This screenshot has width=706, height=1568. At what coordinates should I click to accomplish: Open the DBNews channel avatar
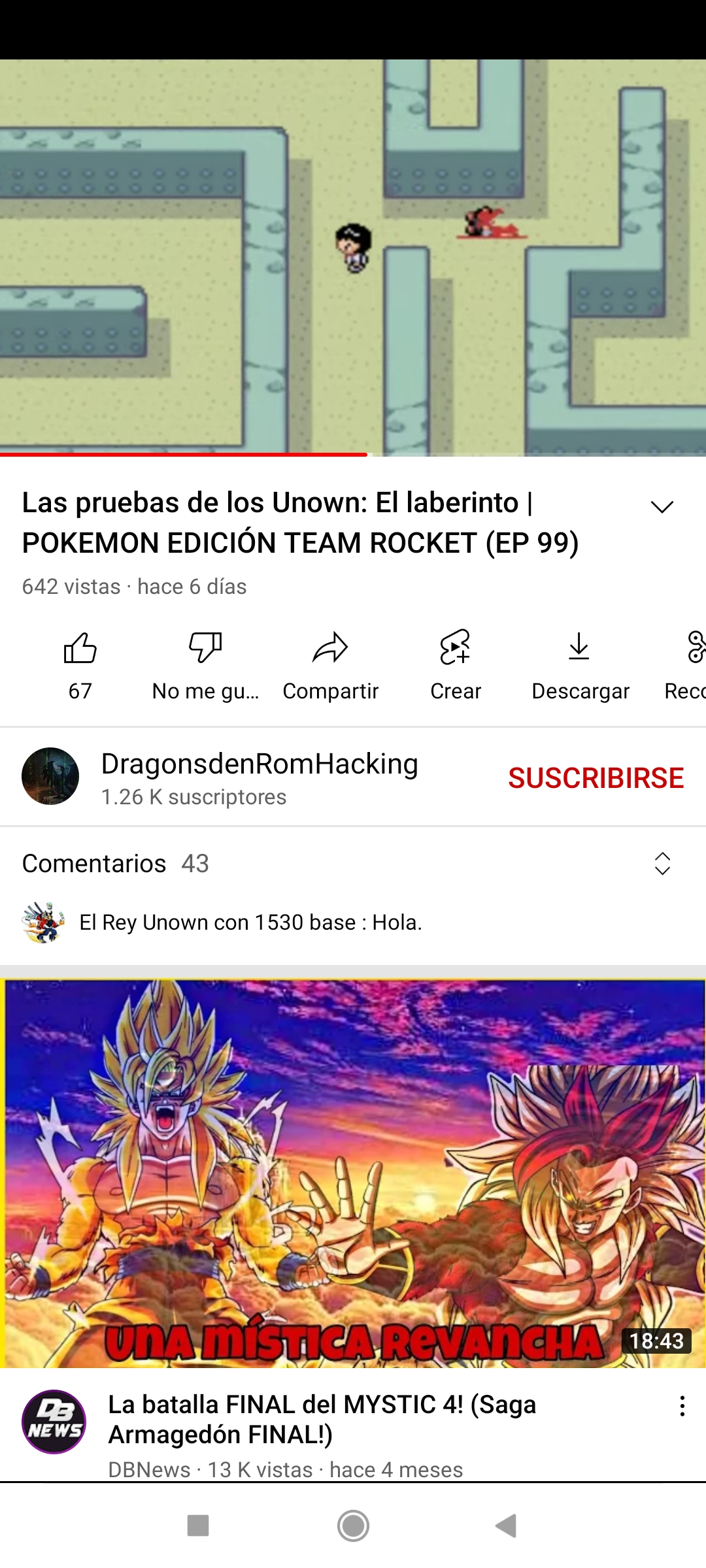(54, 1421)
